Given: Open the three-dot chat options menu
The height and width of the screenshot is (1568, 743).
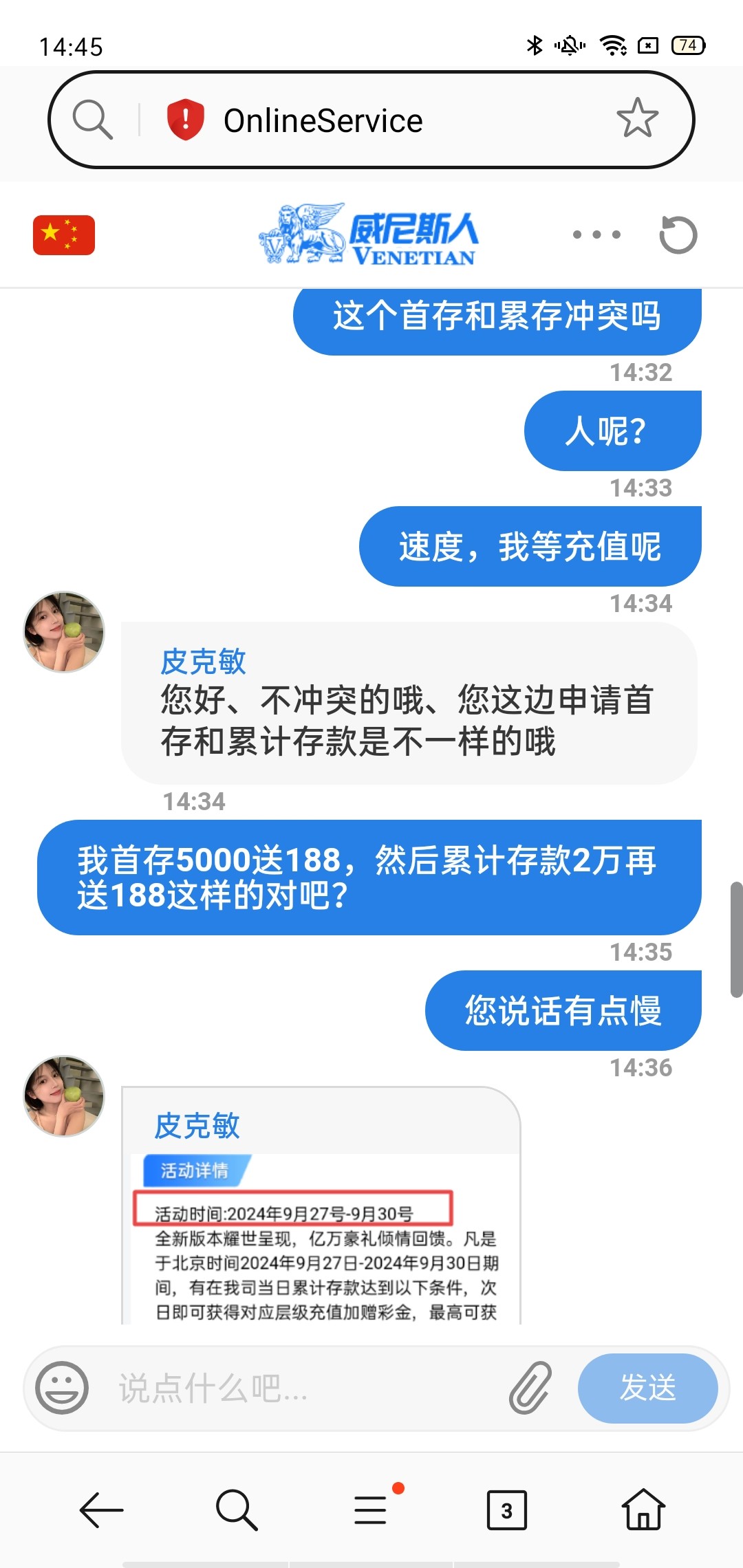Looking at the screenshot, I should (x=596, y=235).
